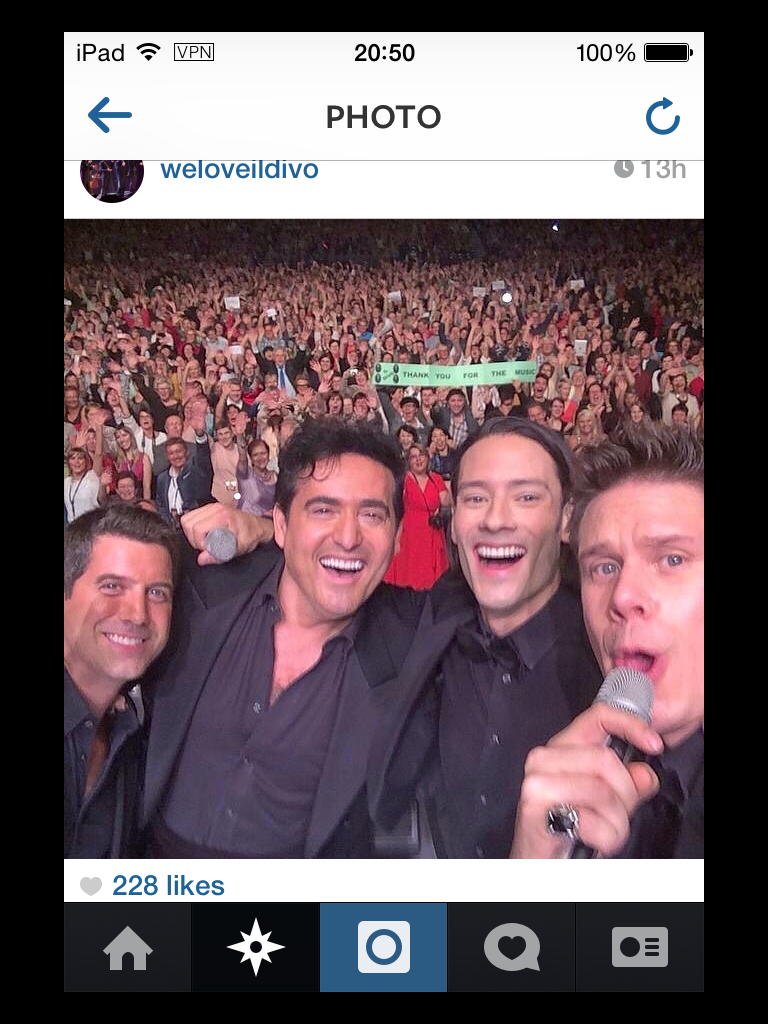This screenshot has width=768, height=1024.
Task: View the 228 likes list
Action: click(x=168, y=886)
